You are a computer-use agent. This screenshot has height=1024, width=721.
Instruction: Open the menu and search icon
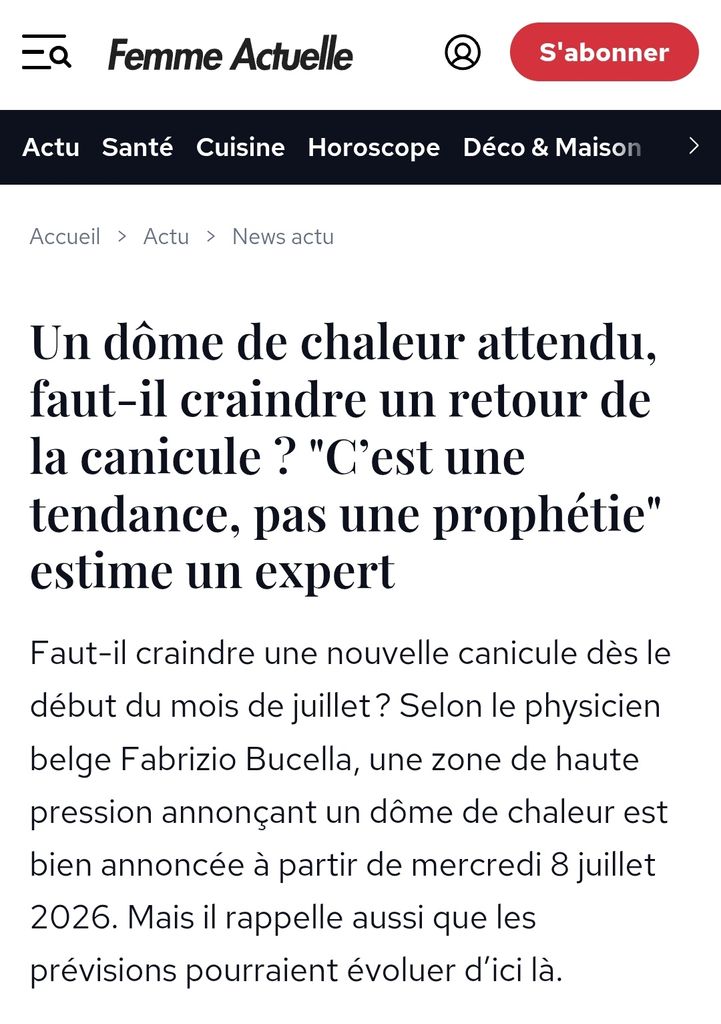[x=46, y=52]
